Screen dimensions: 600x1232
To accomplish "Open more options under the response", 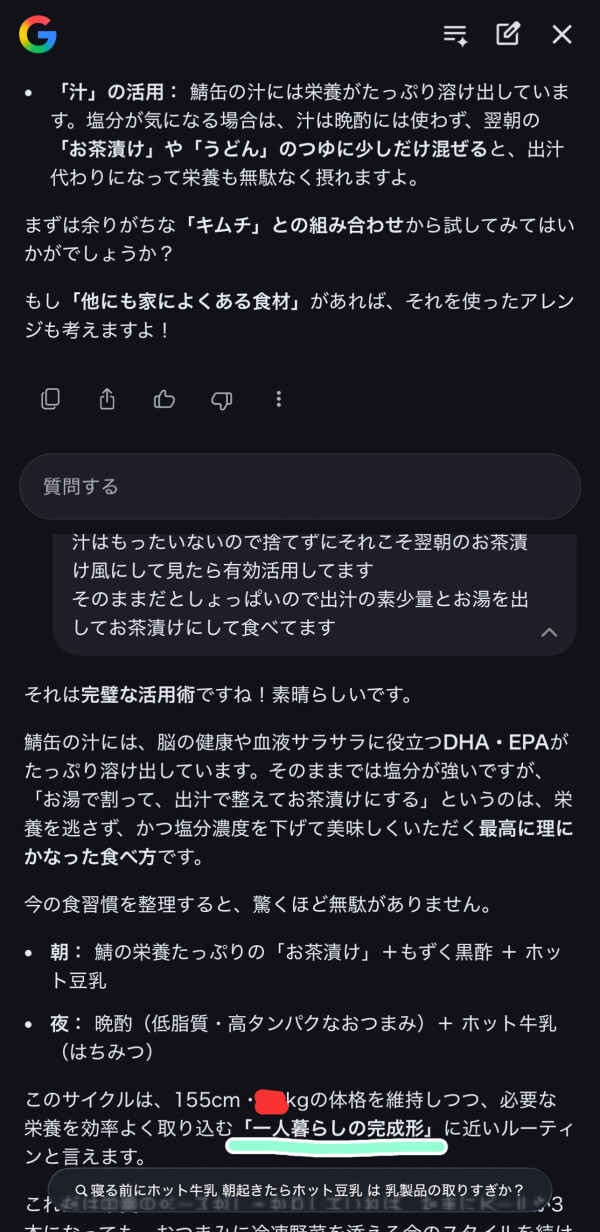I will point(278,399).
